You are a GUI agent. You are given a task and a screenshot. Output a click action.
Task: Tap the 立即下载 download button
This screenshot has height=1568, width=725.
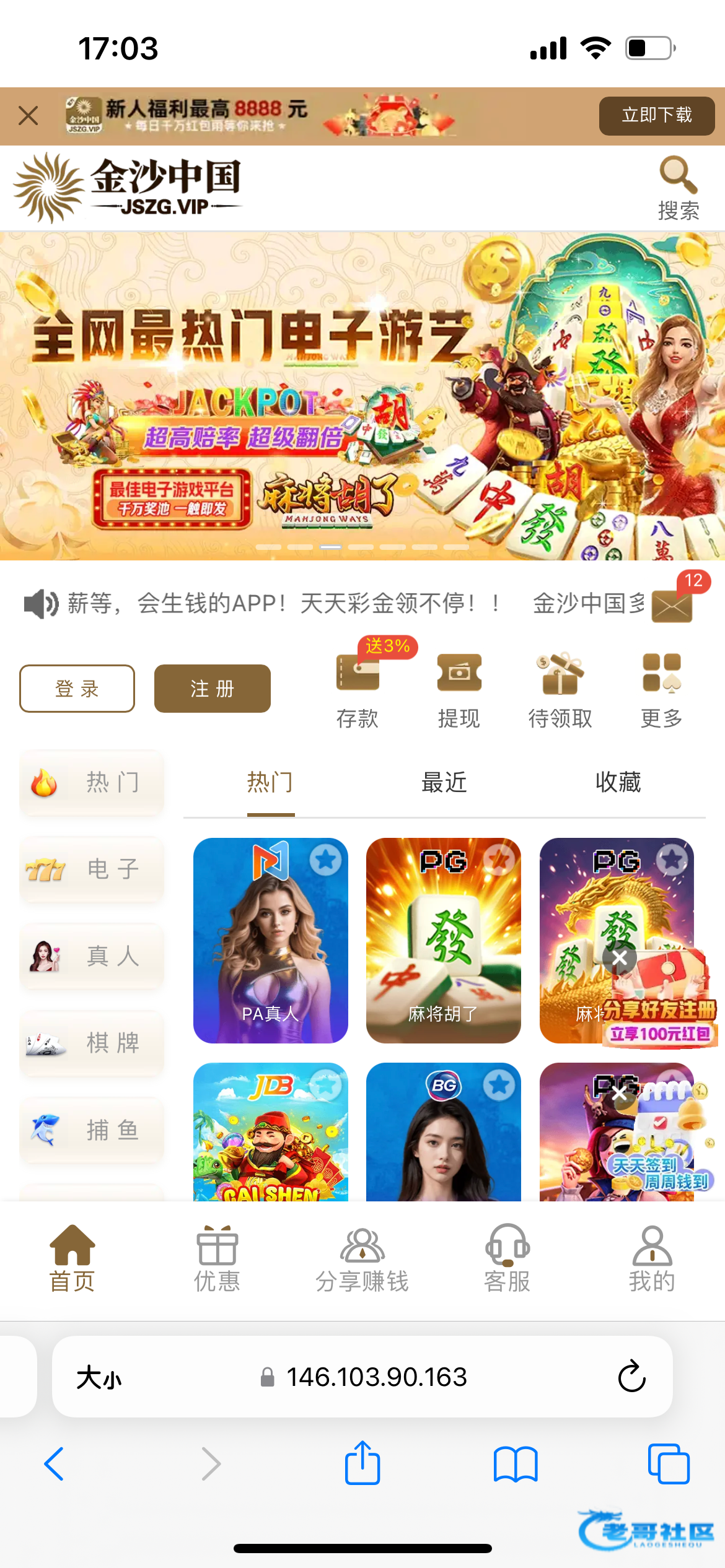tap(656, 116)
